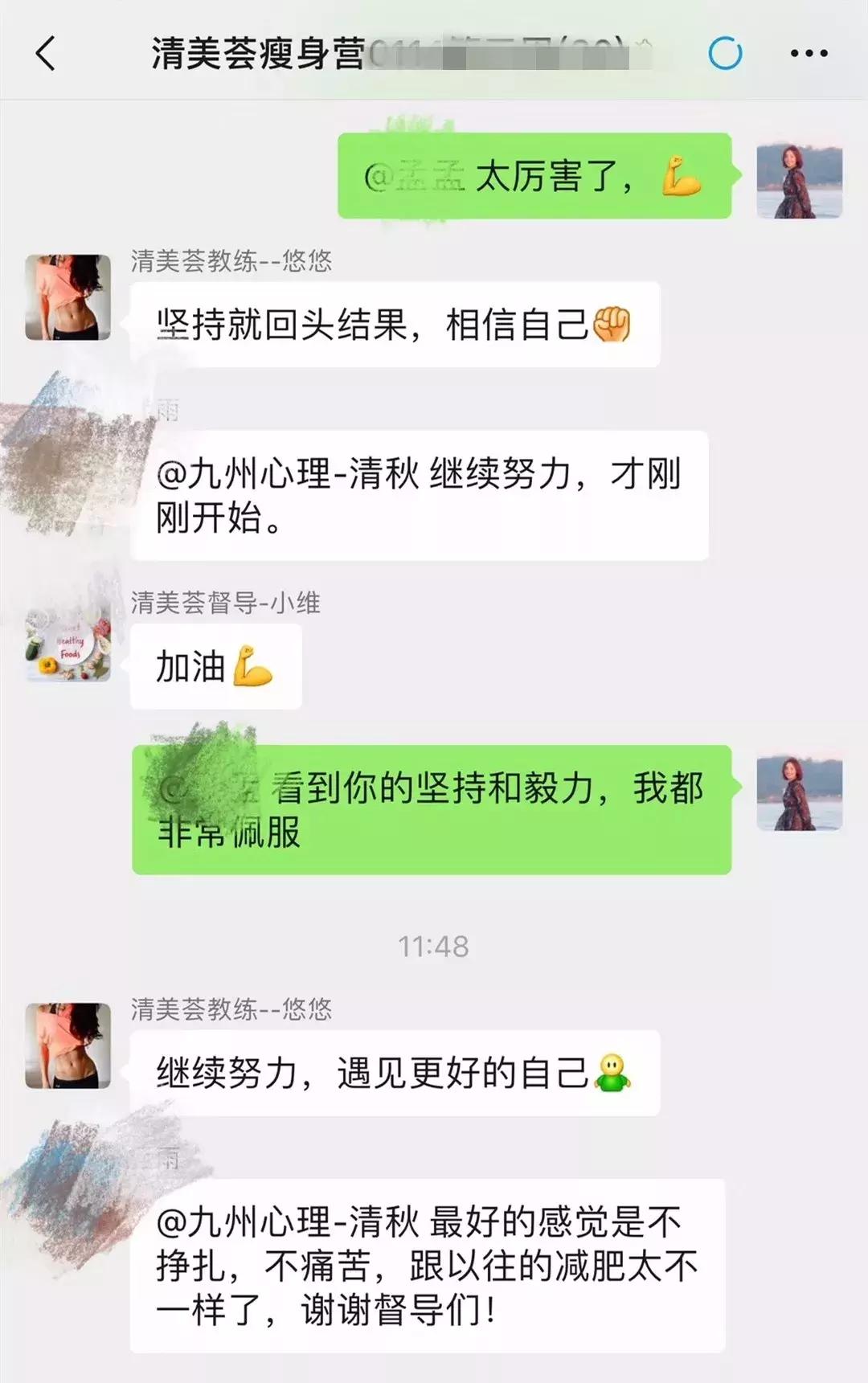
Task: Tap the 11:48 timestamp label
Action: (x=434, y=947)
